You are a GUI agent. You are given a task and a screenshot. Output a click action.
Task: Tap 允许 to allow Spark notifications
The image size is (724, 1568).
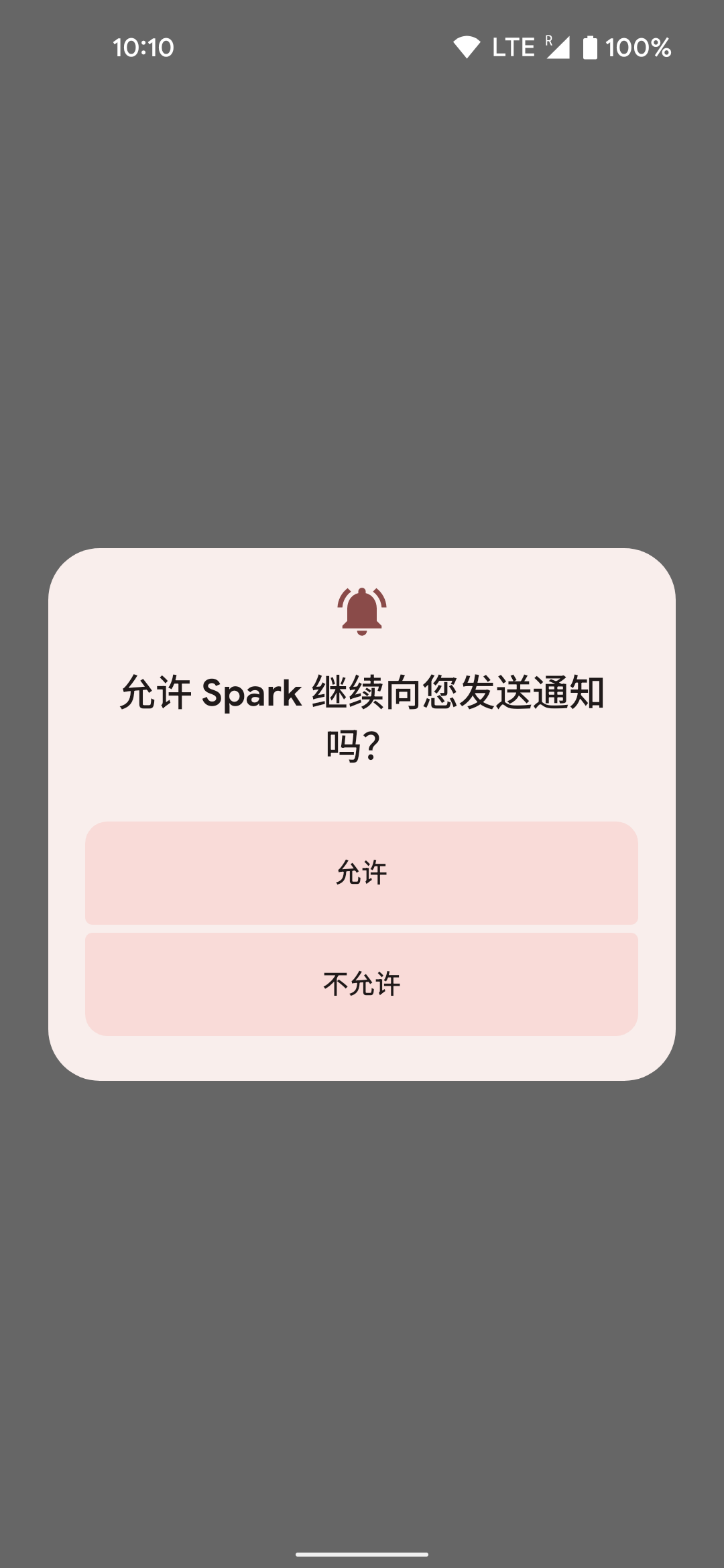coord(361,872)
